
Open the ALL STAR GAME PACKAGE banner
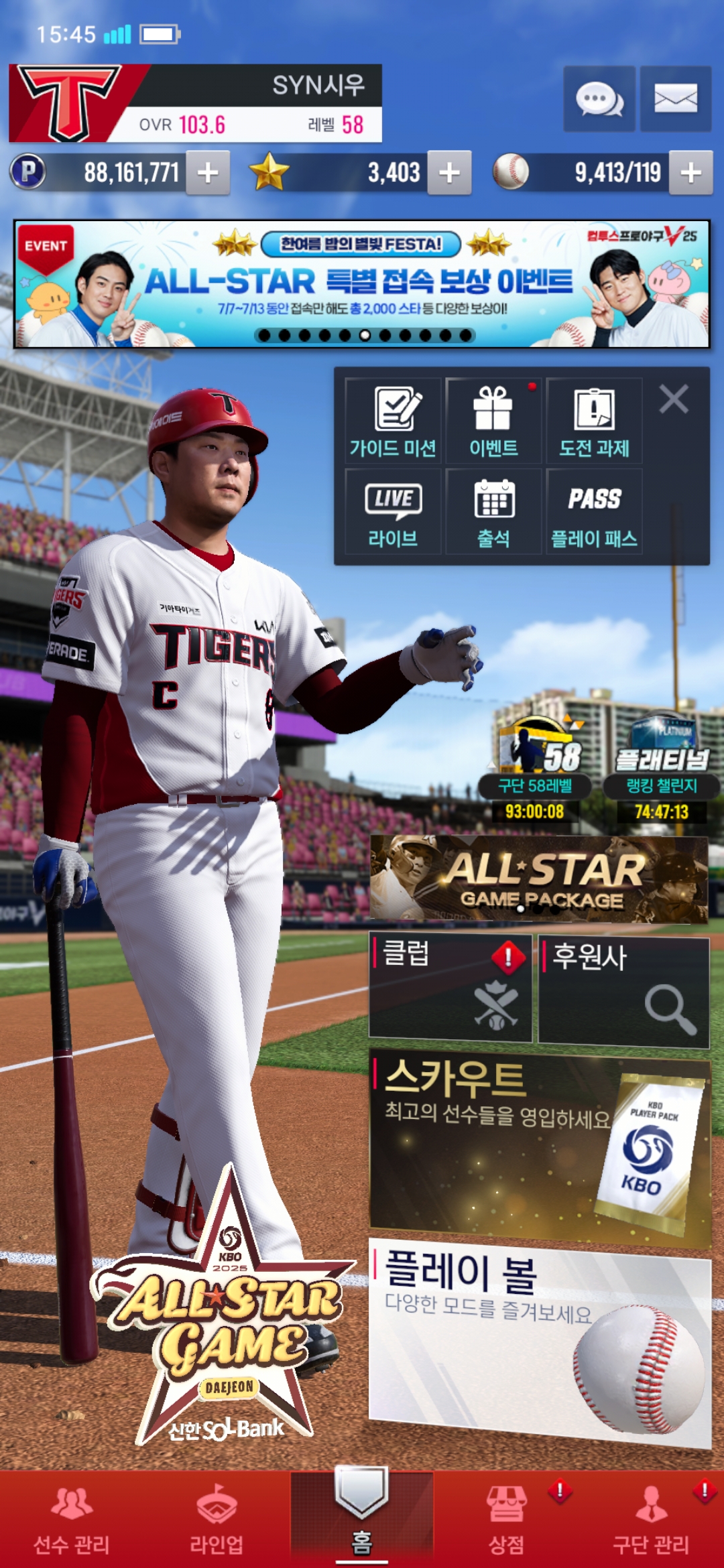pyautogui.click(x=539, y=878)
